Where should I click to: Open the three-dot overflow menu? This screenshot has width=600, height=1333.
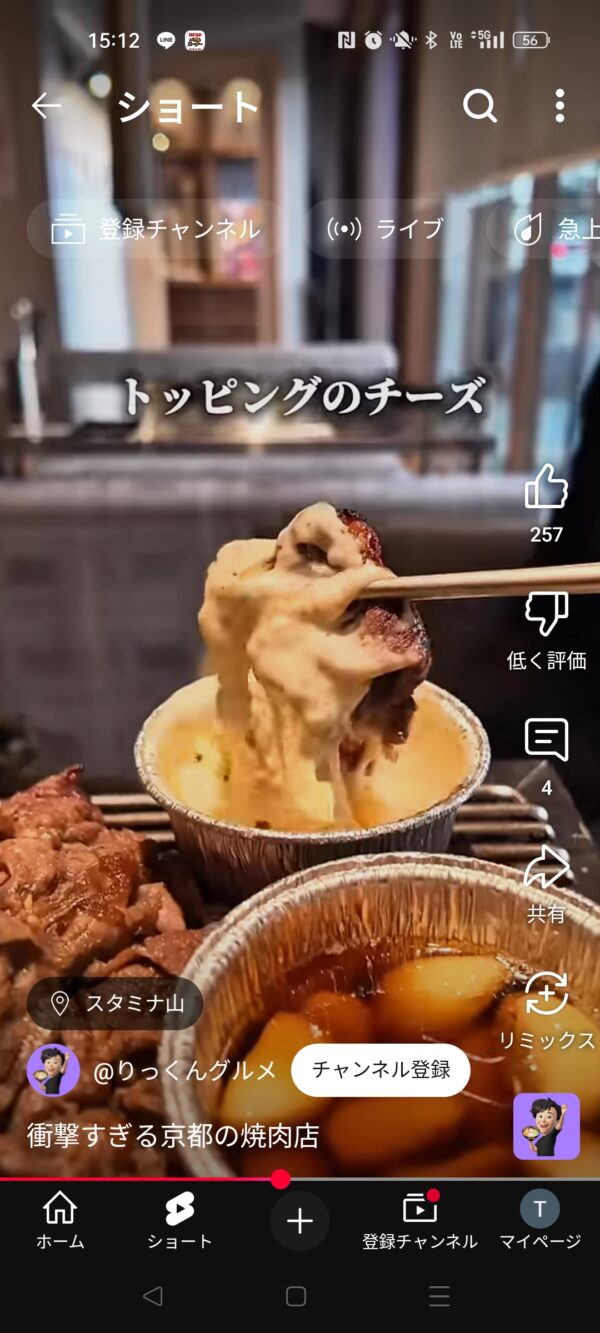[559, 105]
